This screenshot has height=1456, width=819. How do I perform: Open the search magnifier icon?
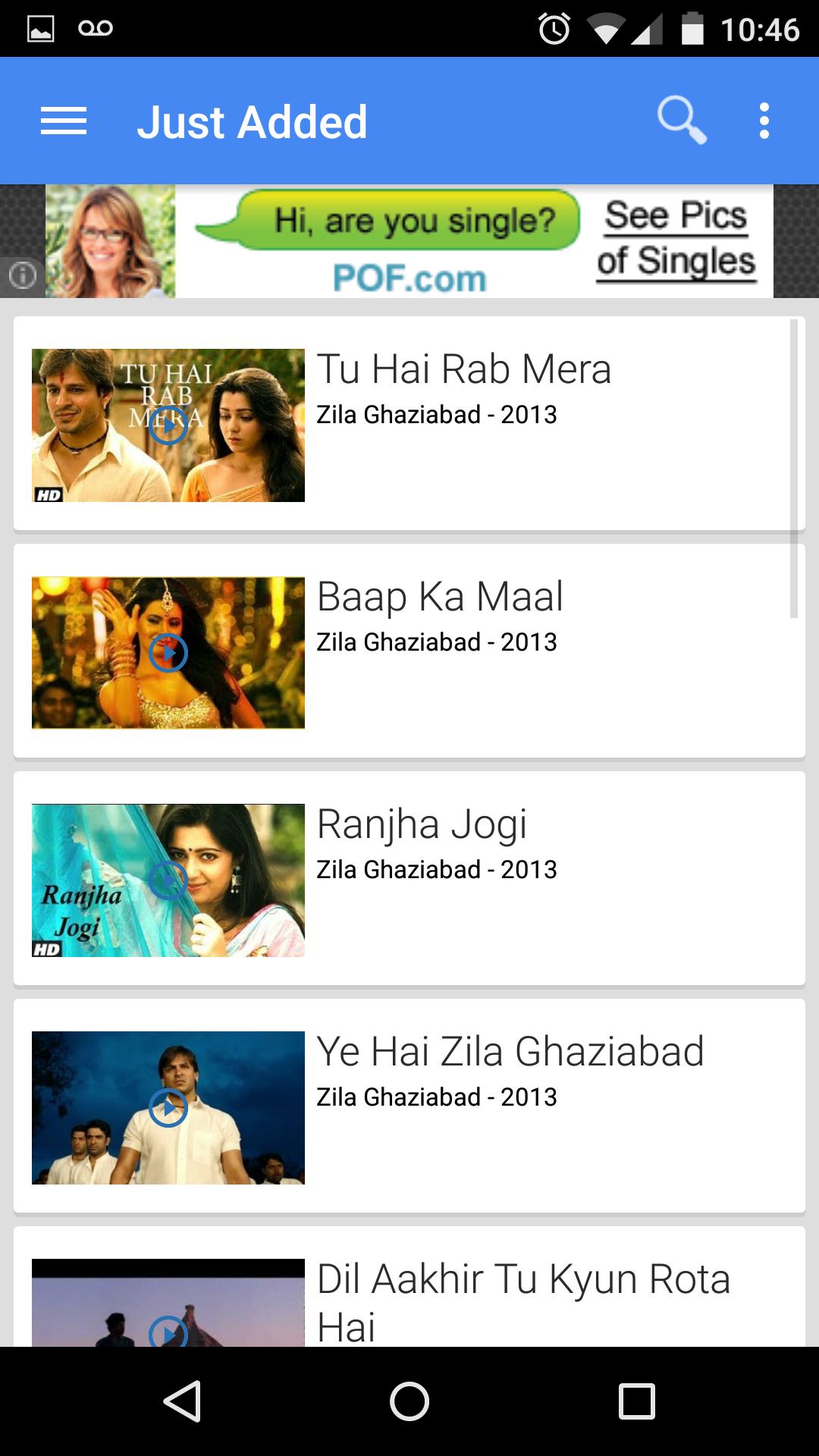pyautogui.click(x=681, y=120)
